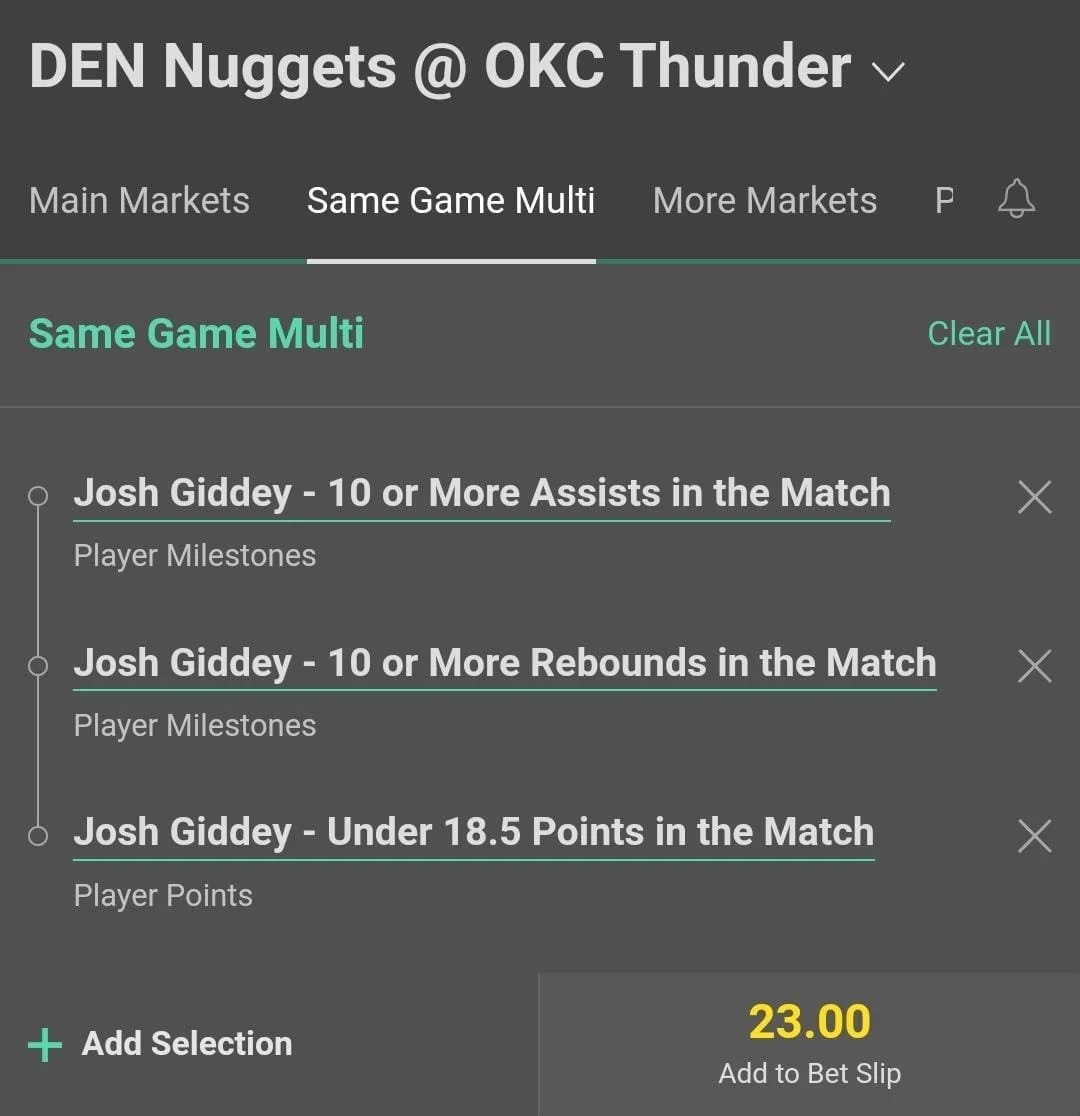Open Josh Giddey 10 or More Rebounds selection
The height and width of the screenshot is (1116, 1080).
pos(504,663)
